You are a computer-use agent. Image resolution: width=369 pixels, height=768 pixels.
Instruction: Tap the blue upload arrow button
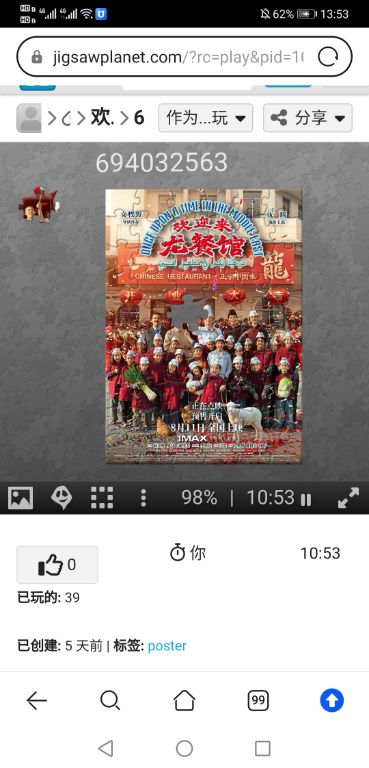[x=332, y=701]
